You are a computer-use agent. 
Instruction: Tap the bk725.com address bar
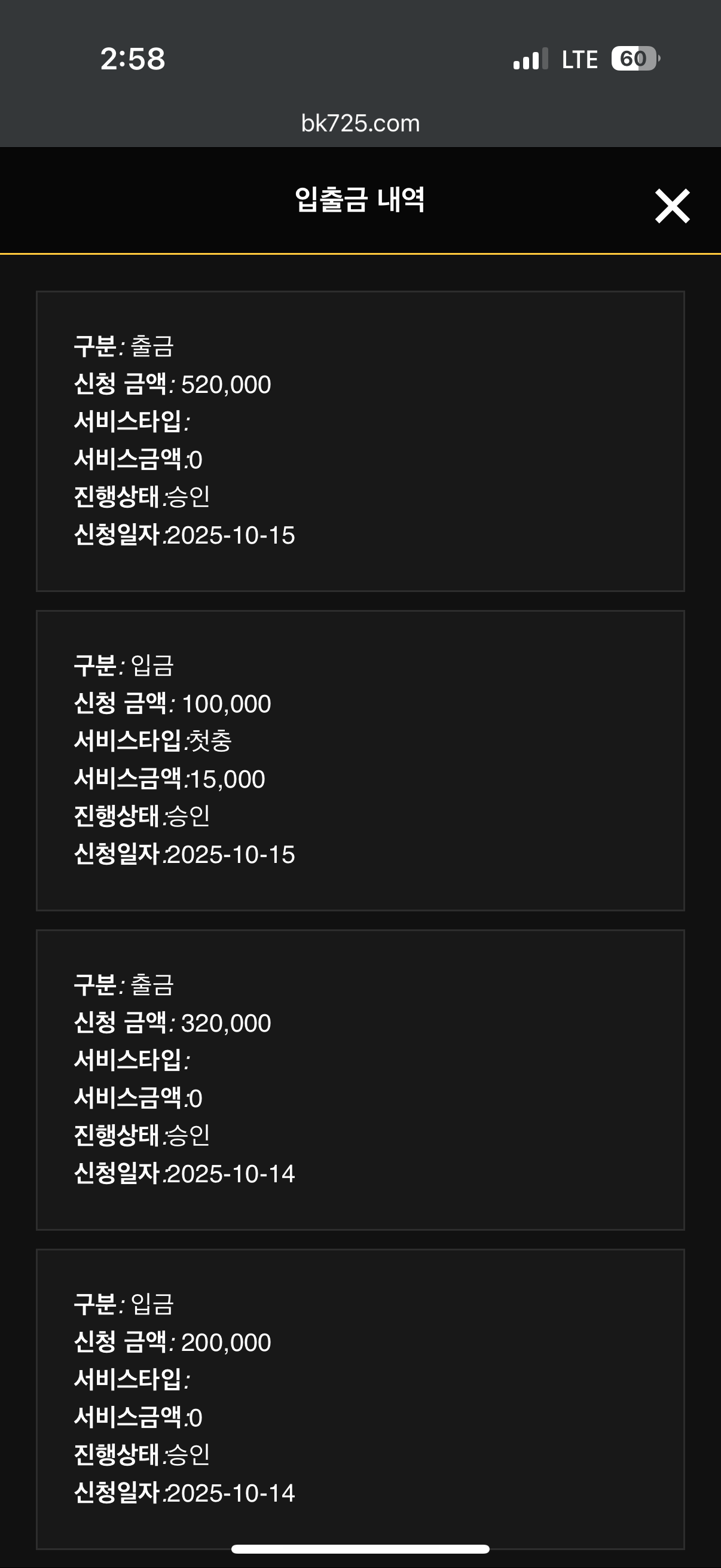pyautogui.click(x=360, y=124)
